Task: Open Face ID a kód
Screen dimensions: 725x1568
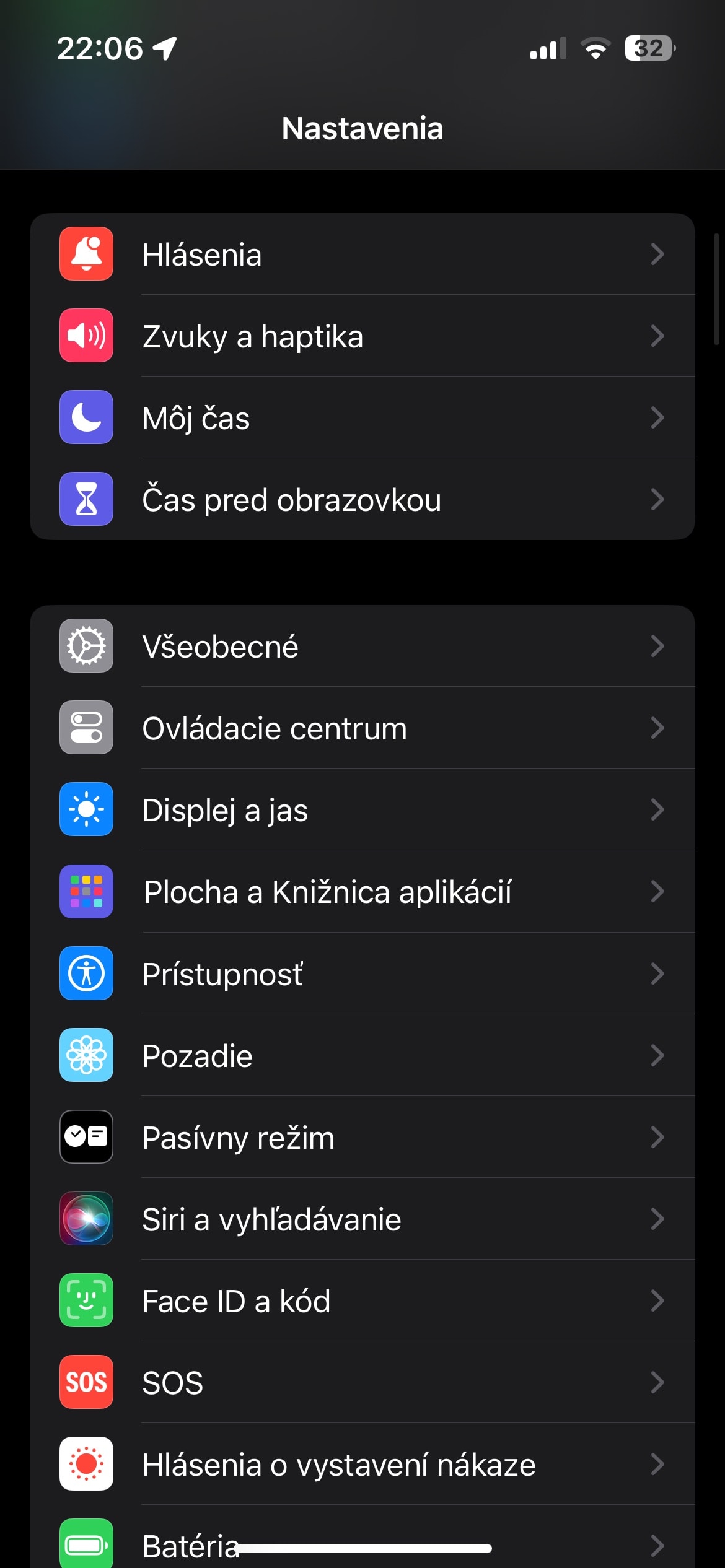Action: pos(362,1300)
